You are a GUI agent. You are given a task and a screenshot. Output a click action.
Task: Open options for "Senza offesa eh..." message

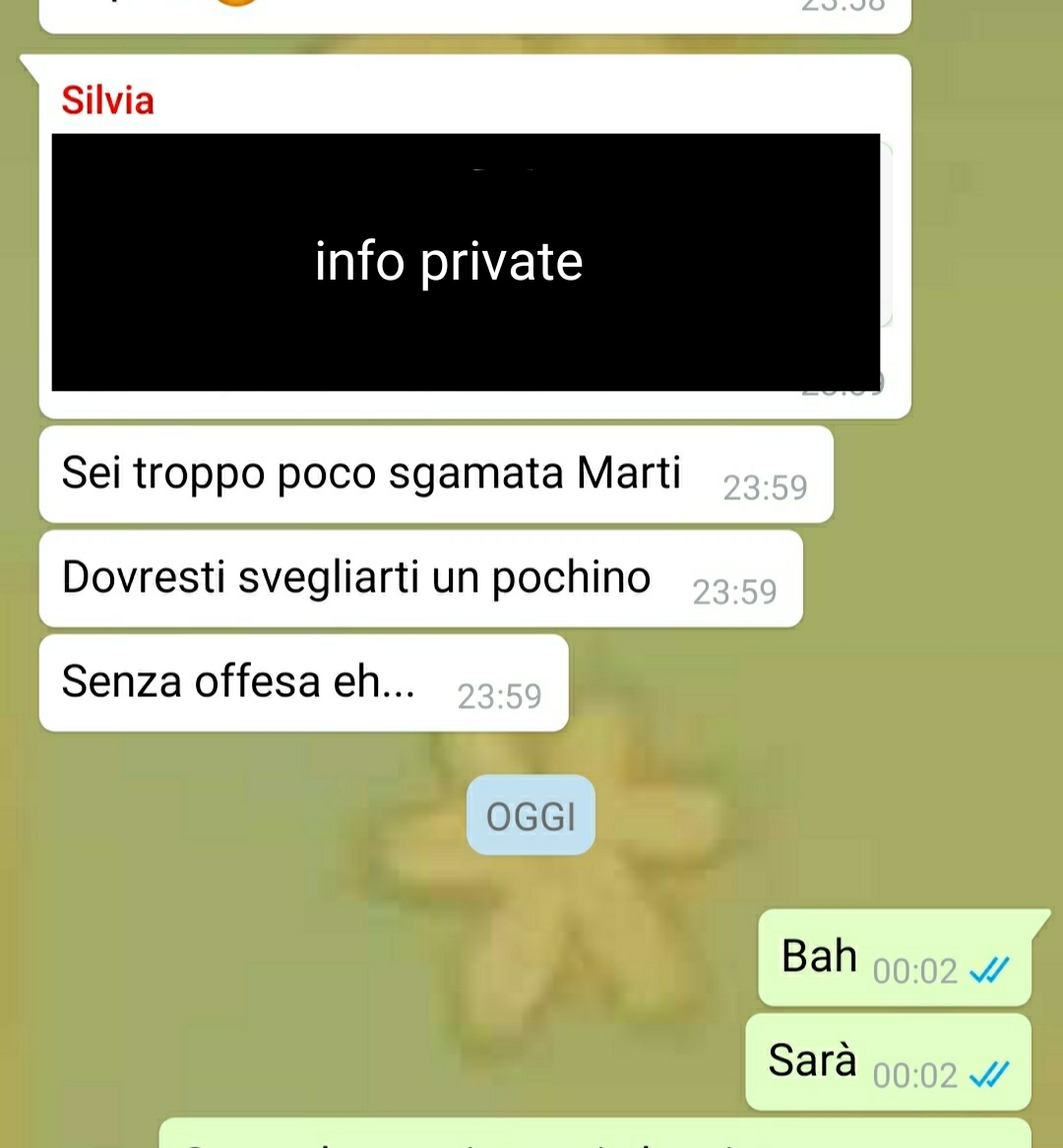(x=238, y=682)
